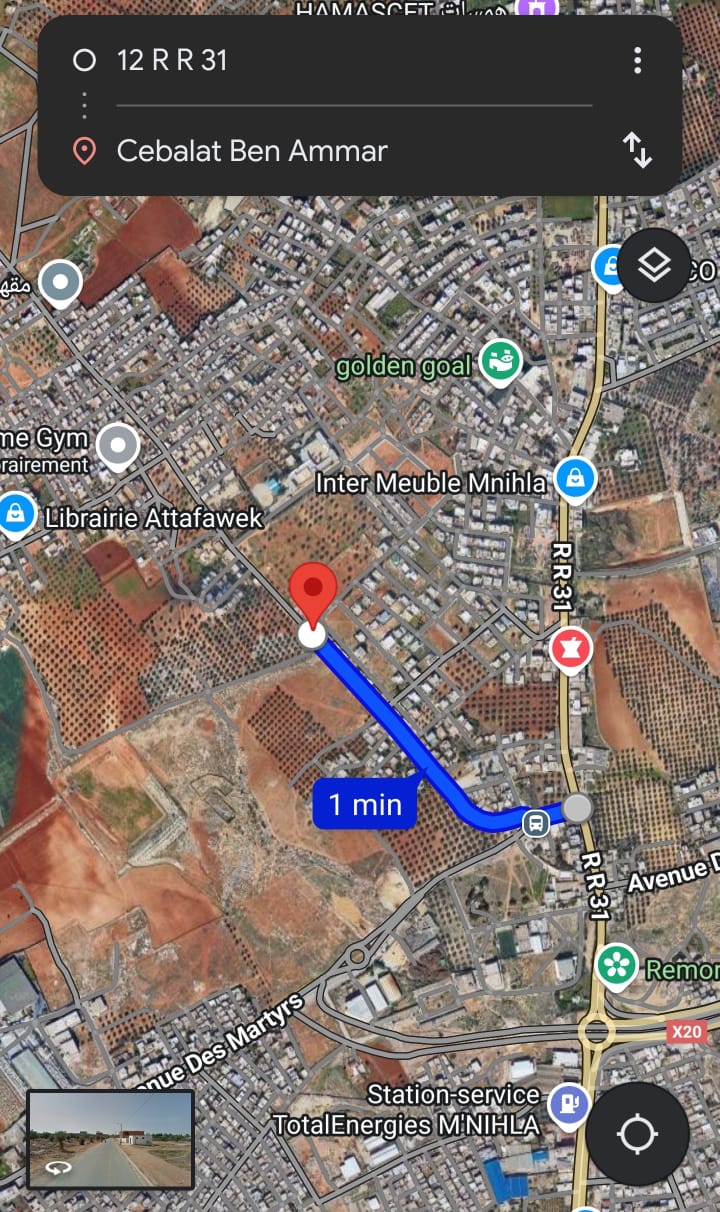Open Inter Meuble Mnihla shop pin
Viewport: 720px width, 1212px height.
pyautogui.click(x=575, y=480)
